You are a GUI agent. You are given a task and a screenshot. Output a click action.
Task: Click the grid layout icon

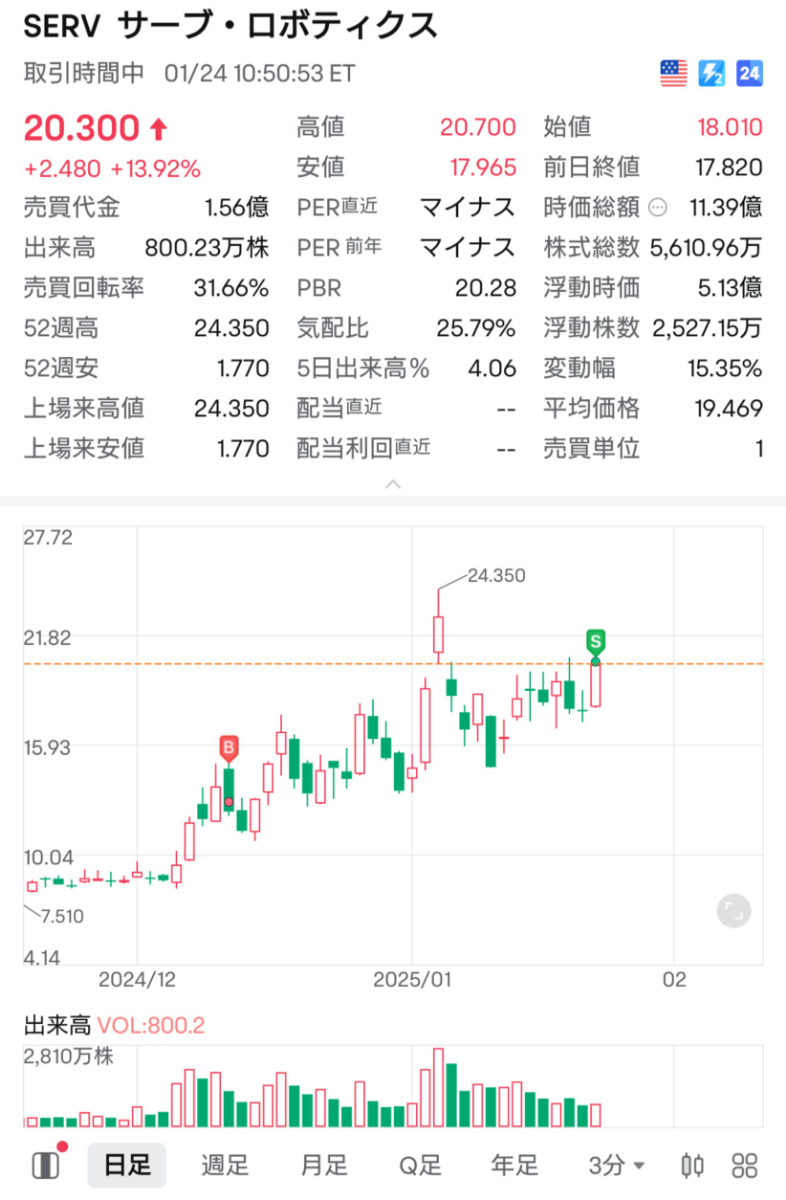click(x=745, y=1164)
